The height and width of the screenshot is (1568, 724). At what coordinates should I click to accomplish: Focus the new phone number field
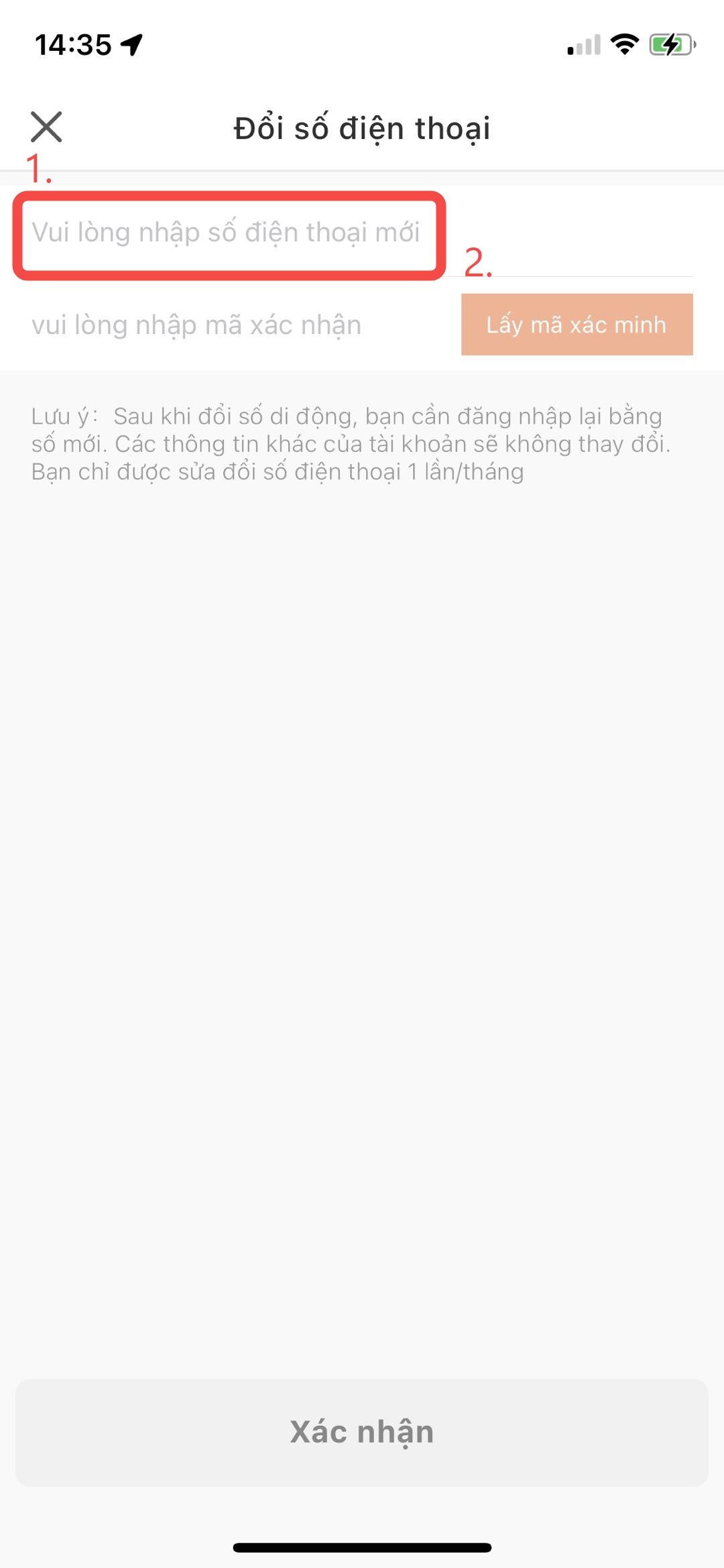(226, 233)
